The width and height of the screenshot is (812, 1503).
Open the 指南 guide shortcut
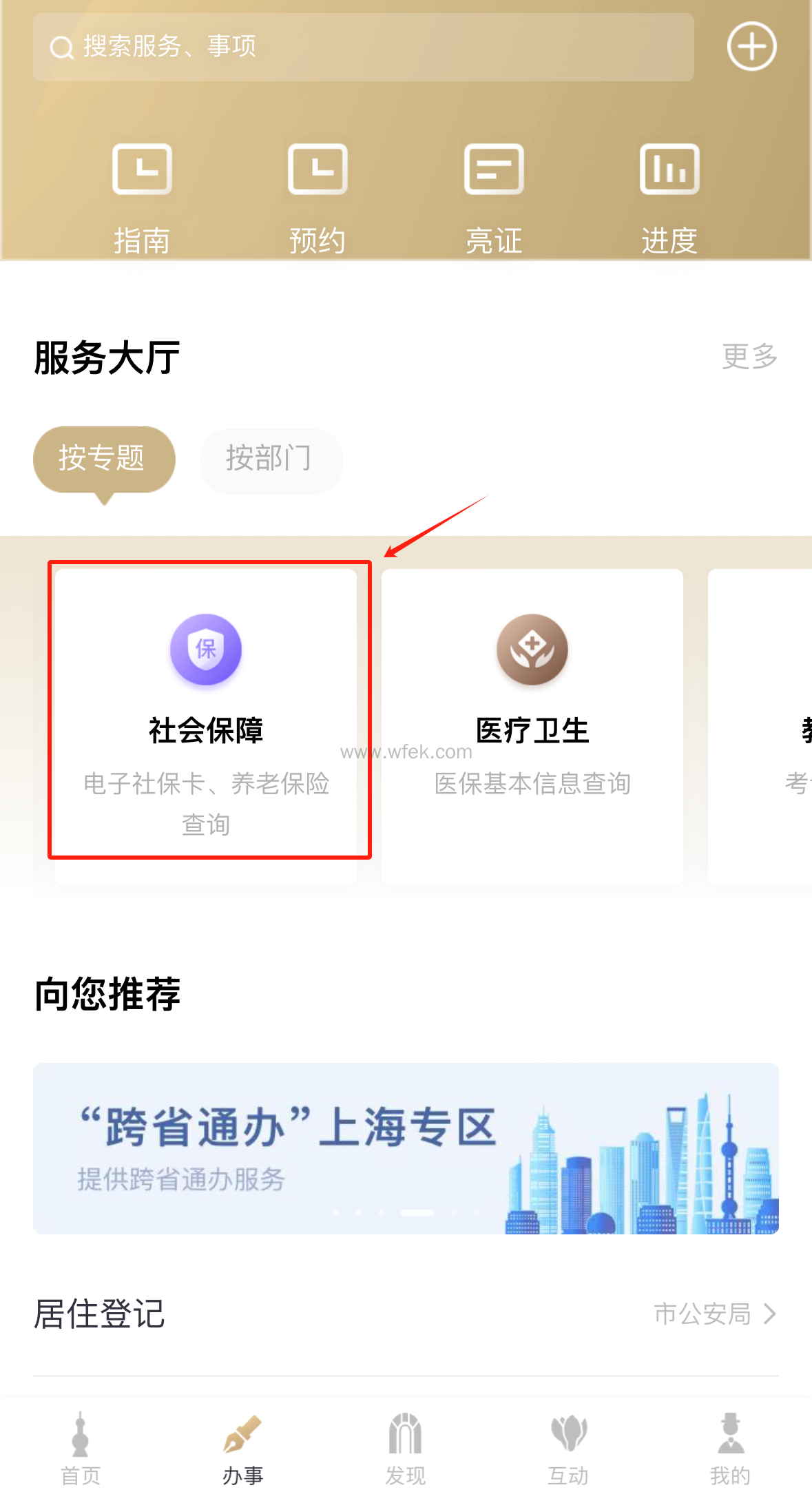[x=142, y=198]
